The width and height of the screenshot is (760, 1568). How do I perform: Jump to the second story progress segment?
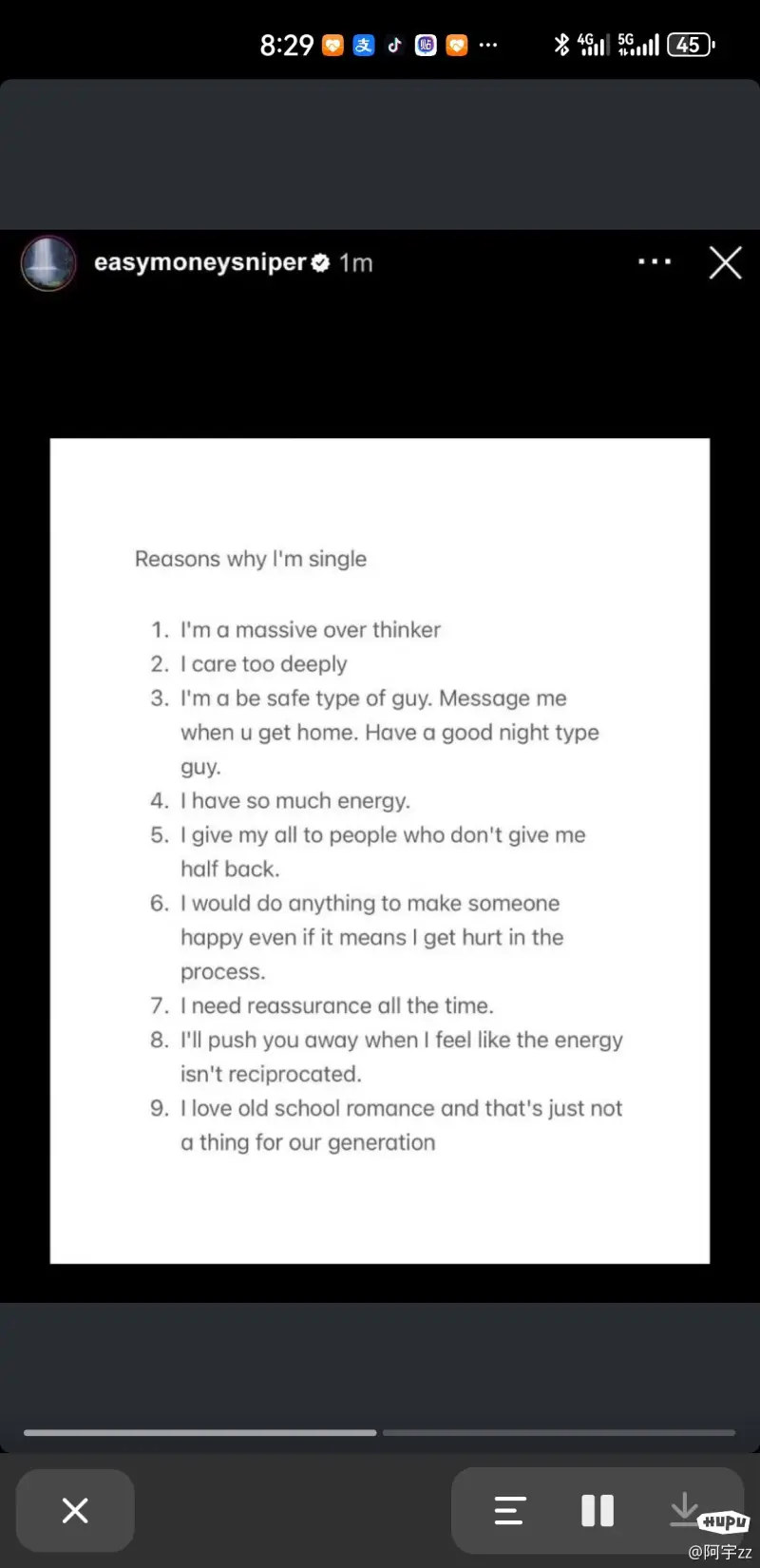pos(559,1432)
